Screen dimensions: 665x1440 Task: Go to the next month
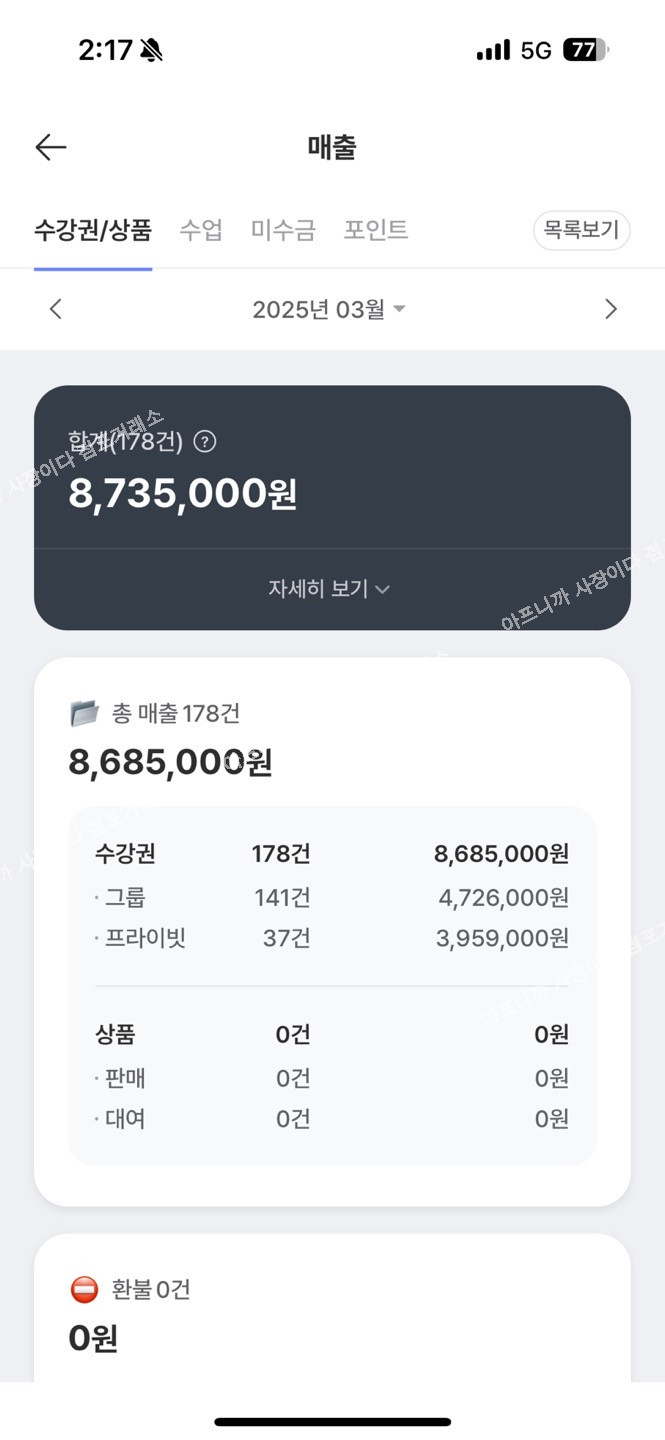(611, 309)
